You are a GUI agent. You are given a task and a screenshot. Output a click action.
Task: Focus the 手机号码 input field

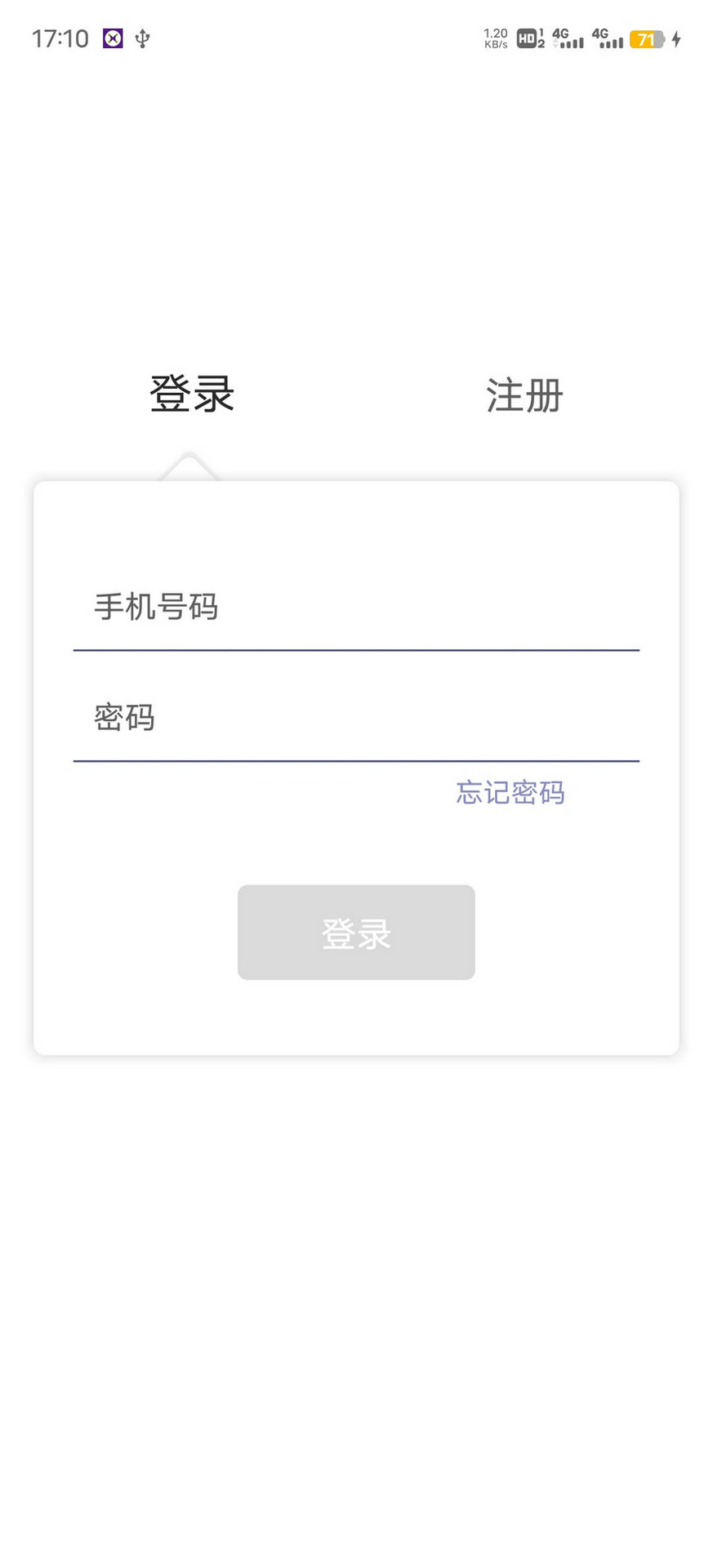point(356,608)
